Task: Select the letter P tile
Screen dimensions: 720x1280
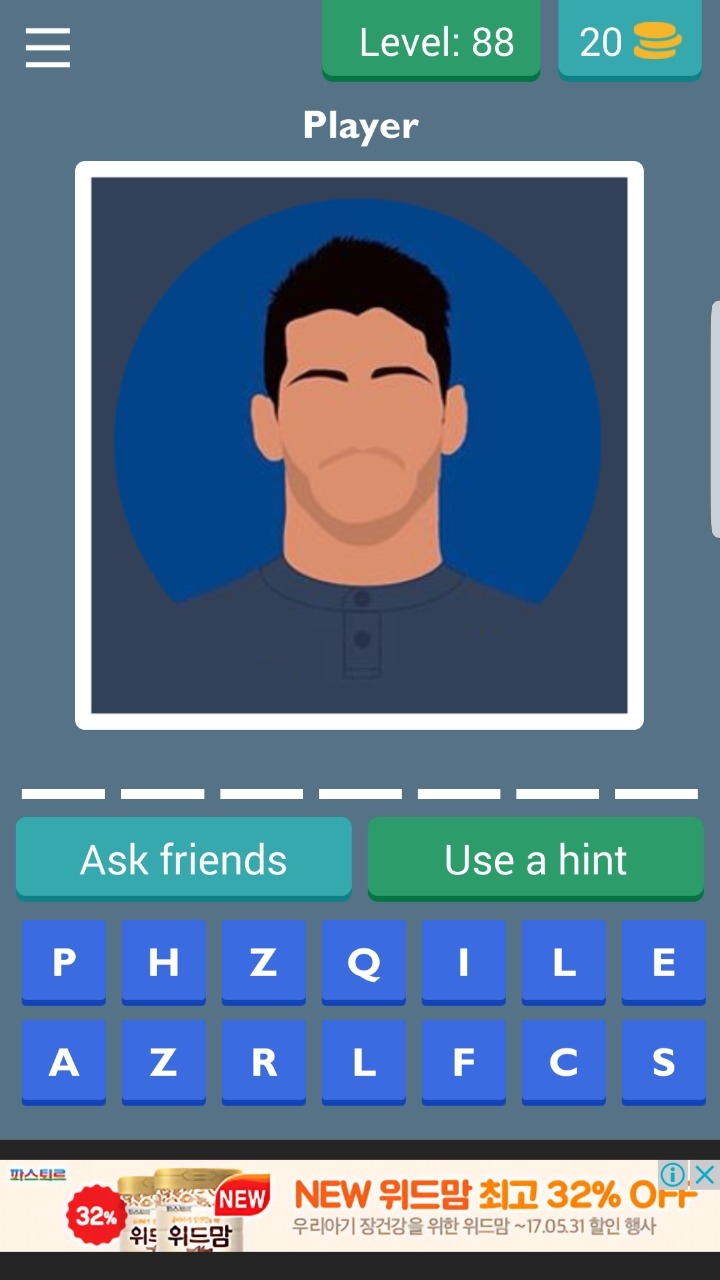Action: coord(64,962)
